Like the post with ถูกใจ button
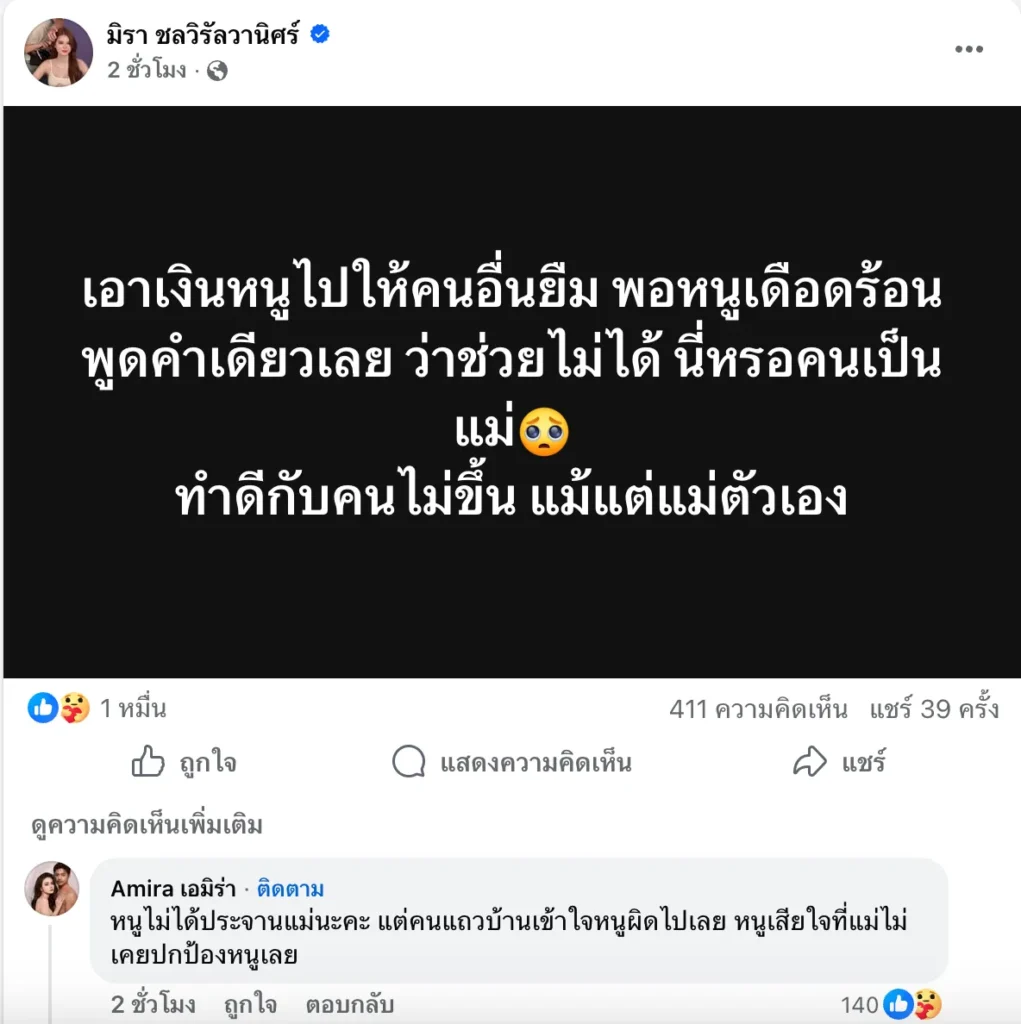Viewport: 1021px width, 1024px height. 185,764
